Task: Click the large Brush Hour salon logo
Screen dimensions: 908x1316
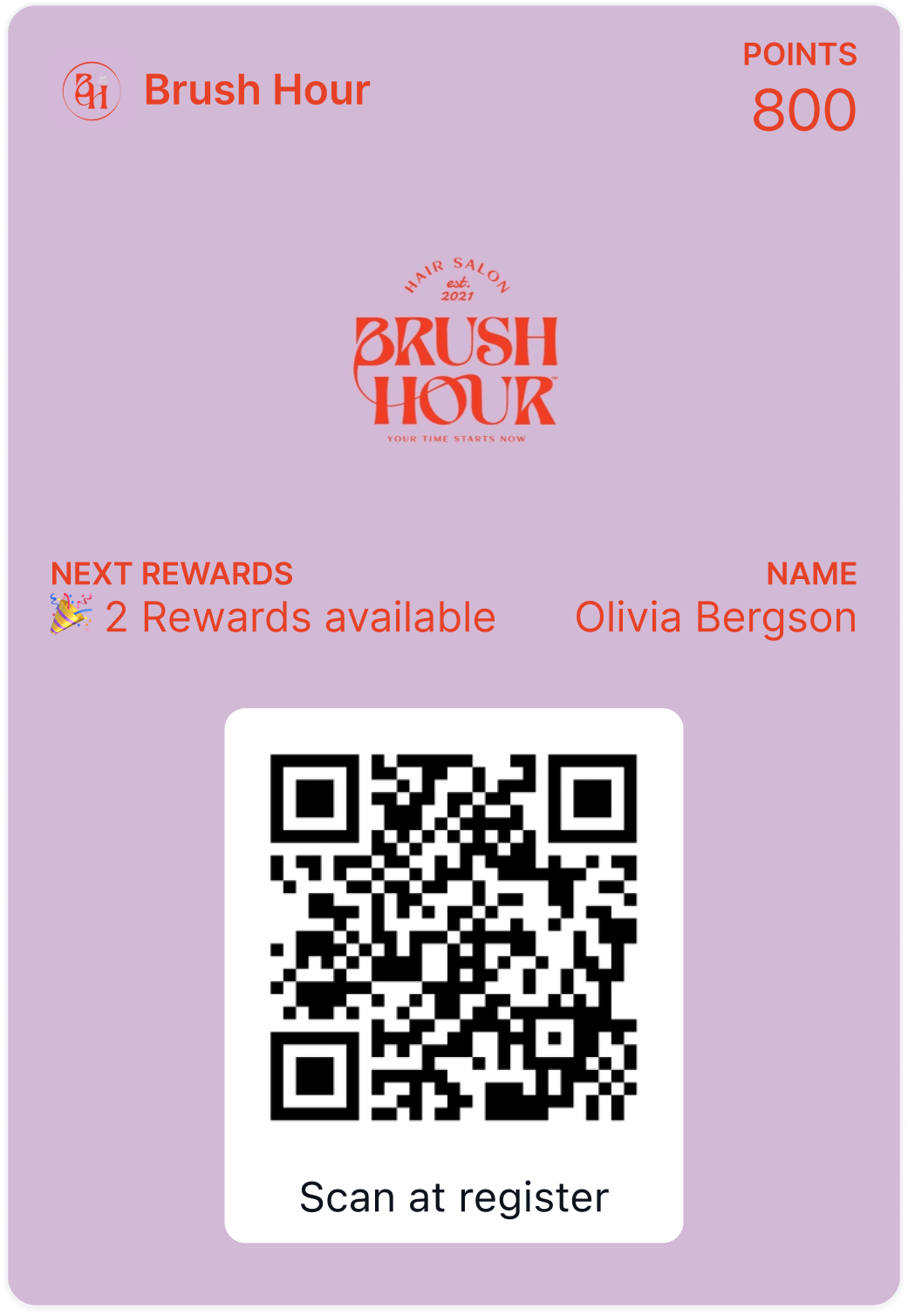Action: coord(456,366)
